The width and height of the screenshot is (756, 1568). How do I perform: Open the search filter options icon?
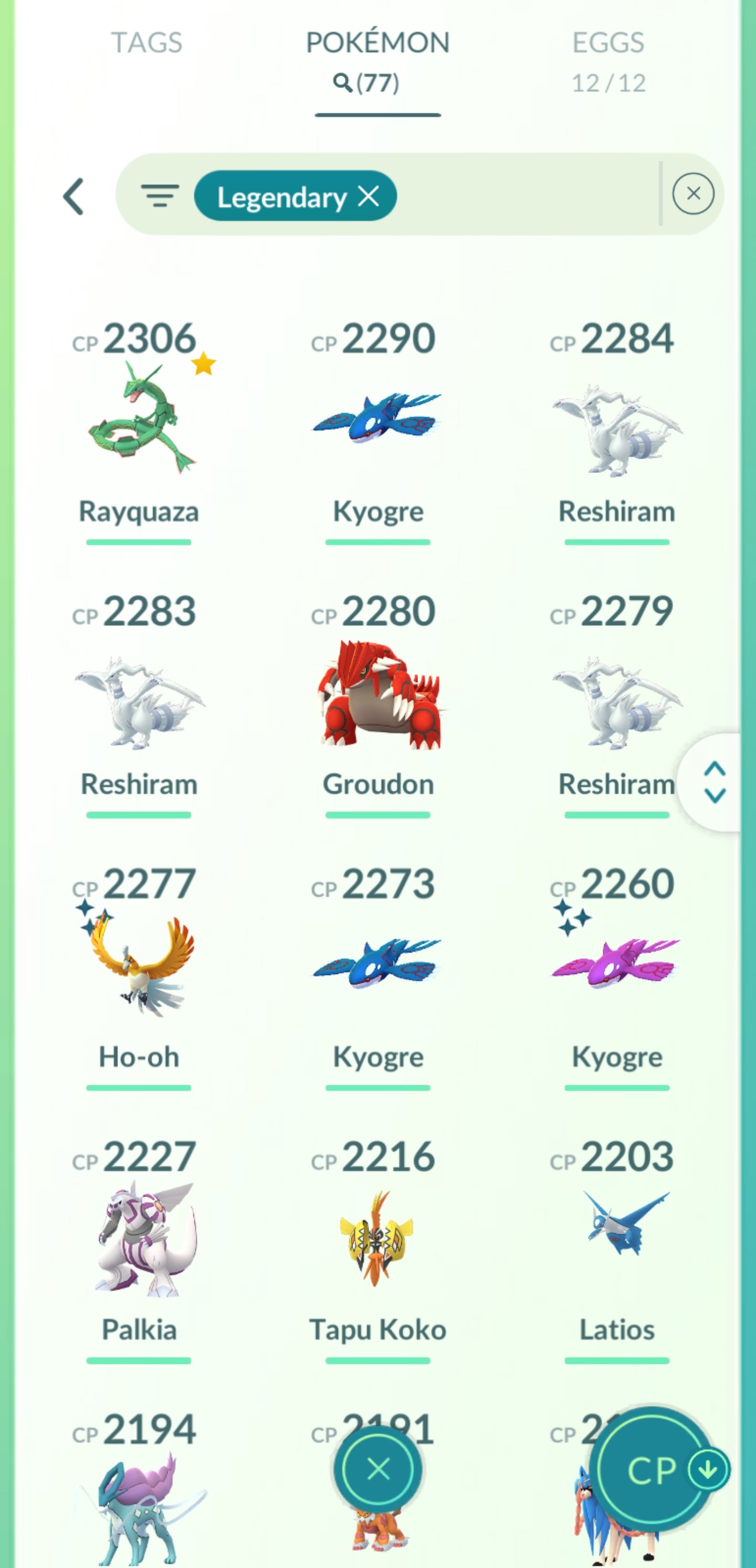160,196
